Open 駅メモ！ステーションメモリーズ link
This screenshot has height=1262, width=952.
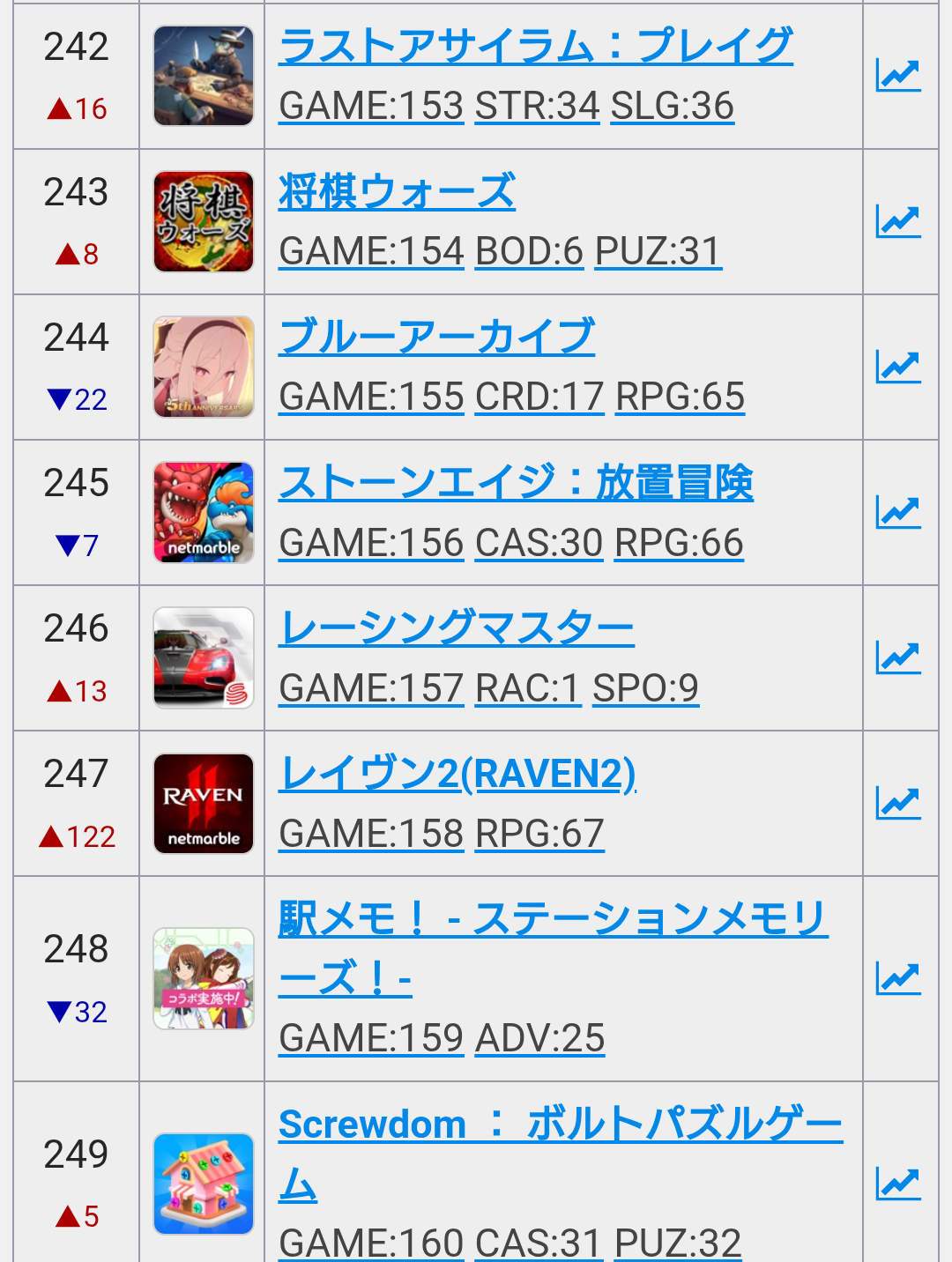tap(552, 919)
